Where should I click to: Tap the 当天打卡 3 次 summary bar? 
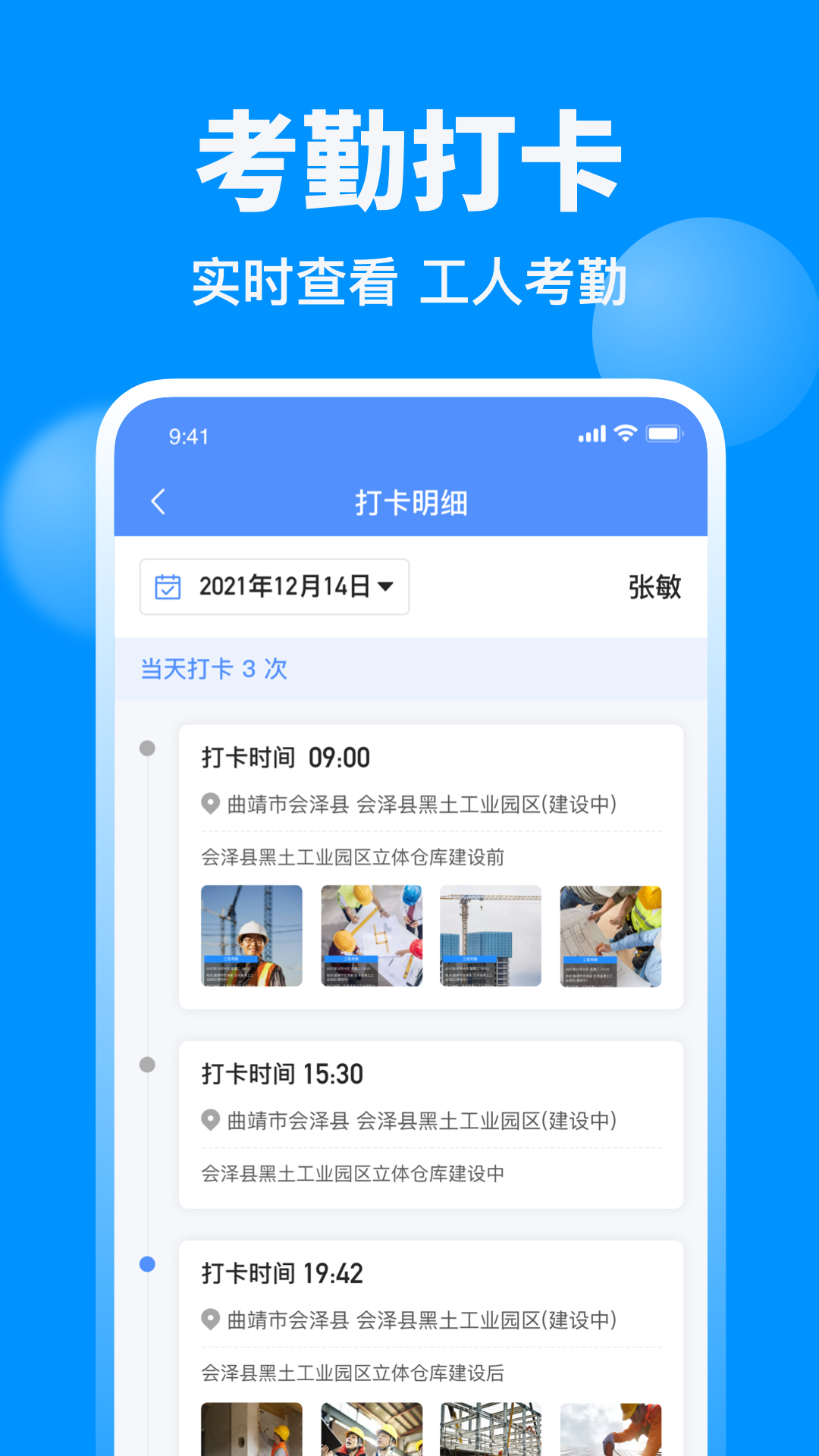pos(213,668)
